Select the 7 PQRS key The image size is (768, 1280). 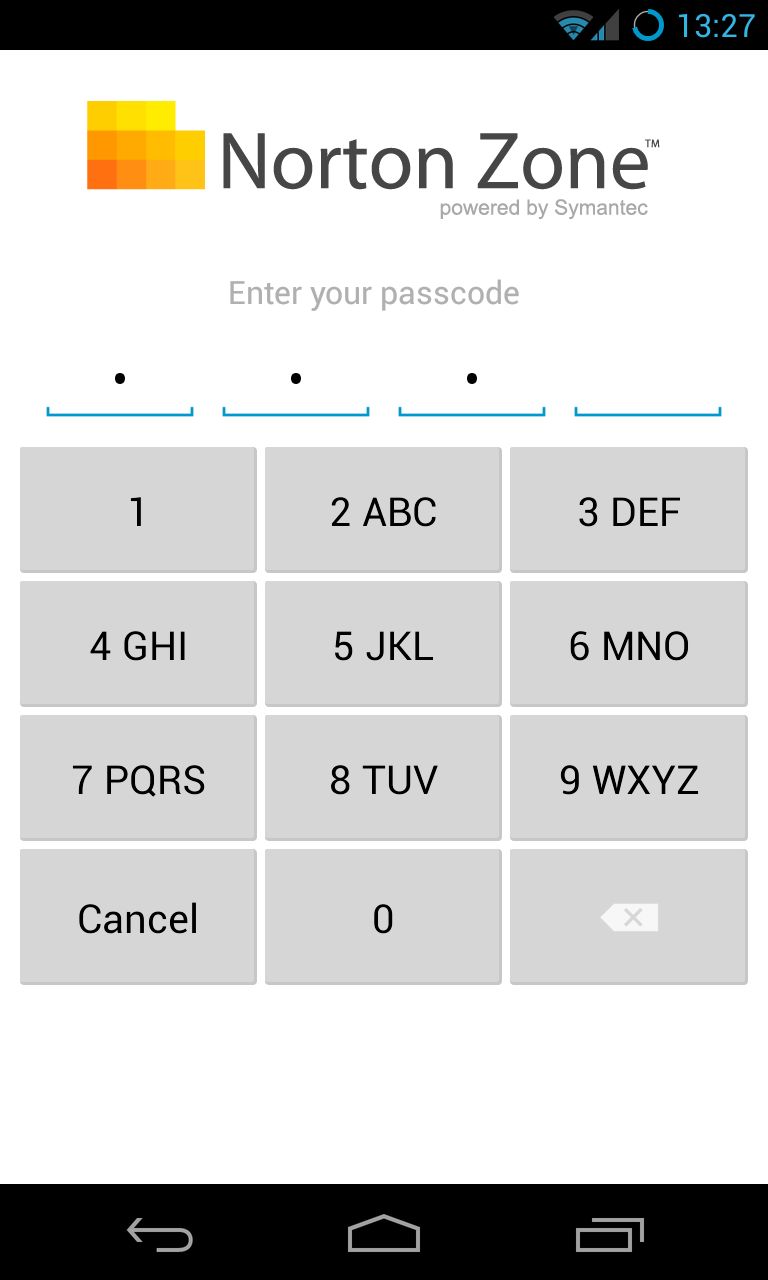(x=138, y=778)
